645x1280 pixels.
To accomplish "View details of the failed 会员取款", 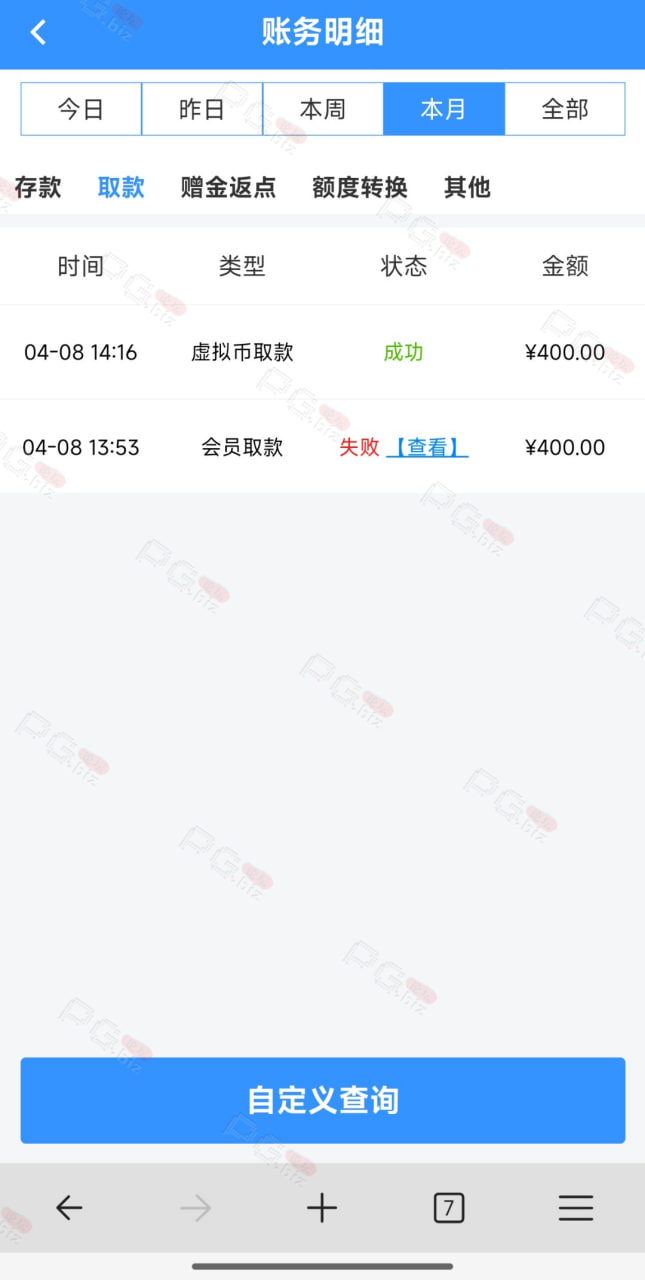I will (427, 447).
